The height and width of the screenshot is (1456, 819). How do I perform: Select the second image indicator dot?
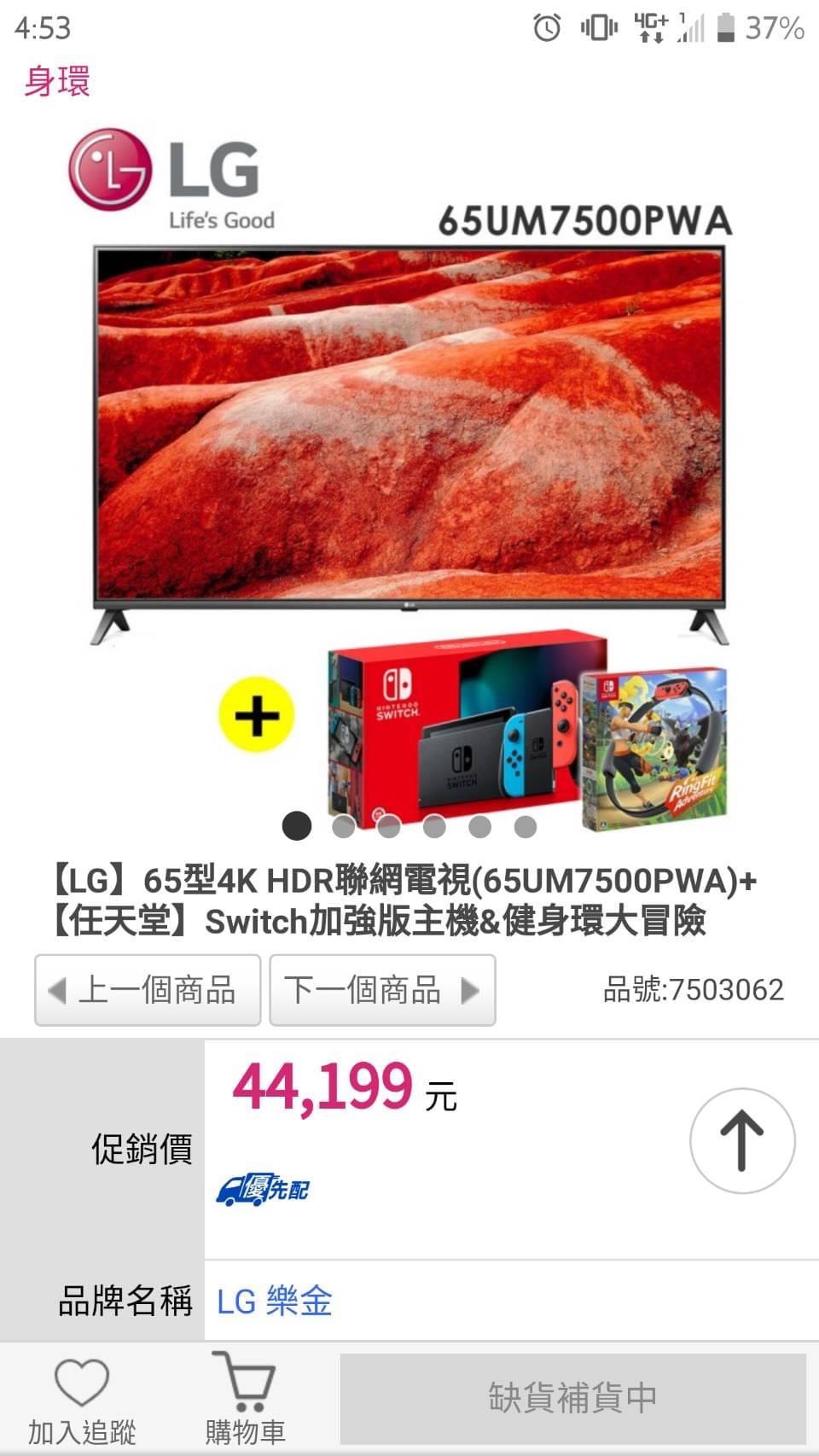[343, 826]
